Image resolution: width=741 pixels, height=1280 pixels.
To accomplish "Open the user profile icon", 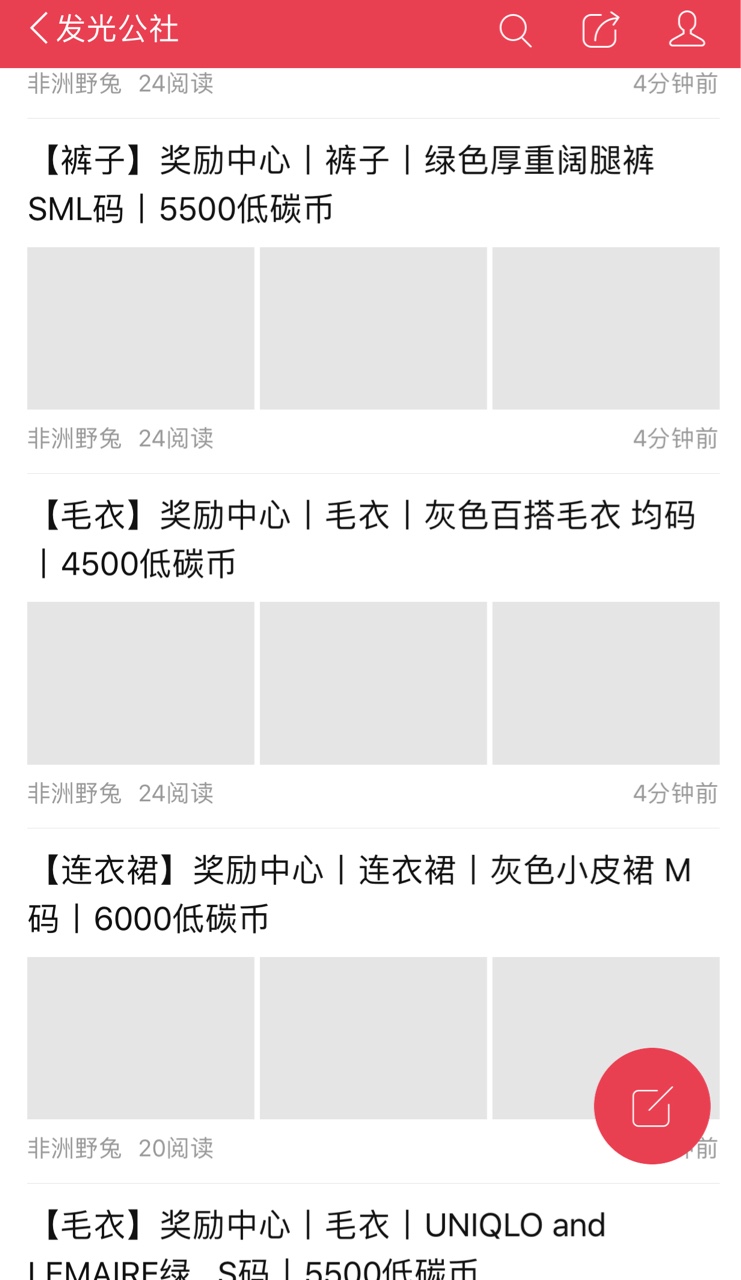I will click(687, 29).
